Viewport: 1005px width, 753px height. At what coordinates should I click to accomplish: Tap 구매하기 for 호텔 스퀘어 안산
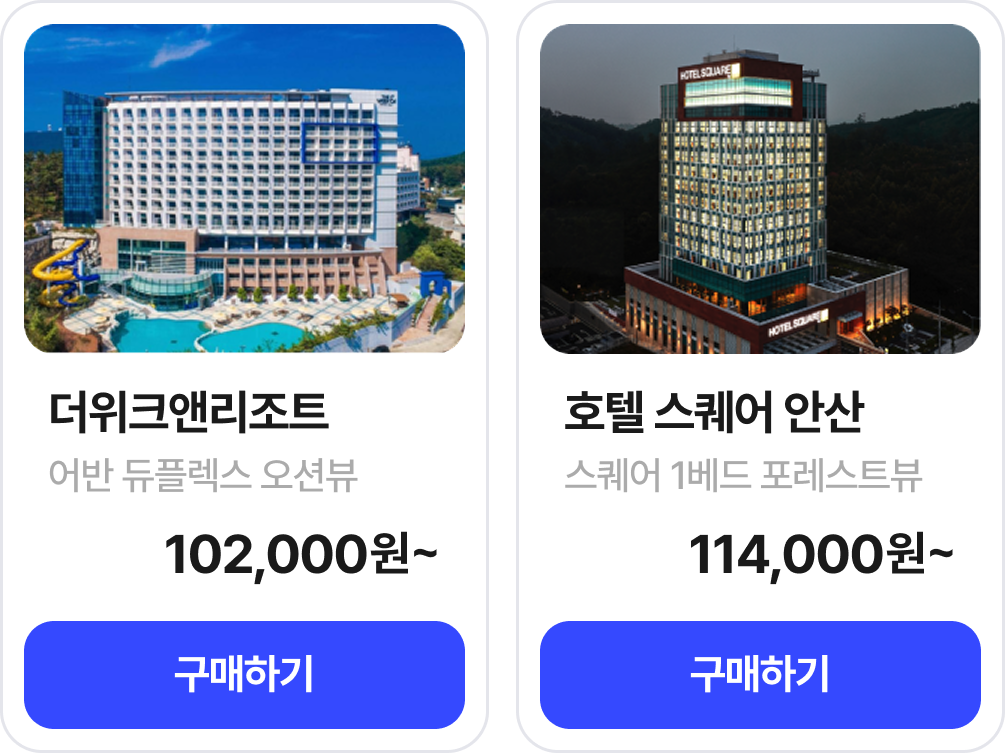click(x=760, y=674)
